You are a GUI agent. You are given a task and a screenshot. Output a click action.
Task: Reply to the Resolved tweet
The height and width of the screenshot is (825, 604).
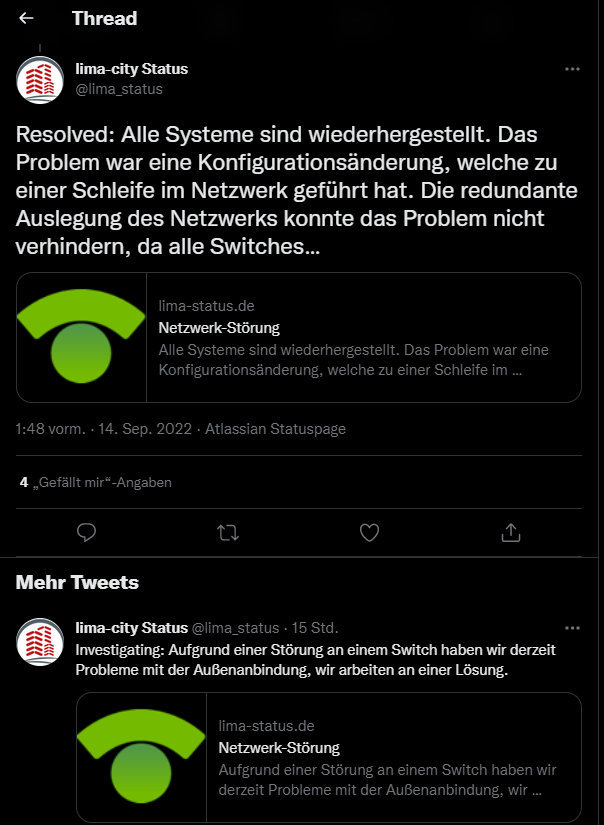coord(87,532)
